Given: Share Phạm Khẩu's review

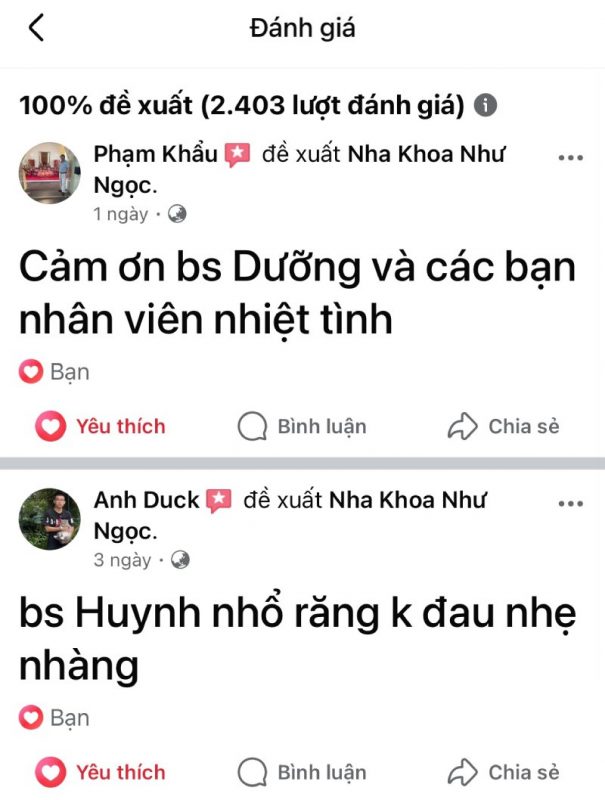Looking at the screenshot, I should (503, 426).
